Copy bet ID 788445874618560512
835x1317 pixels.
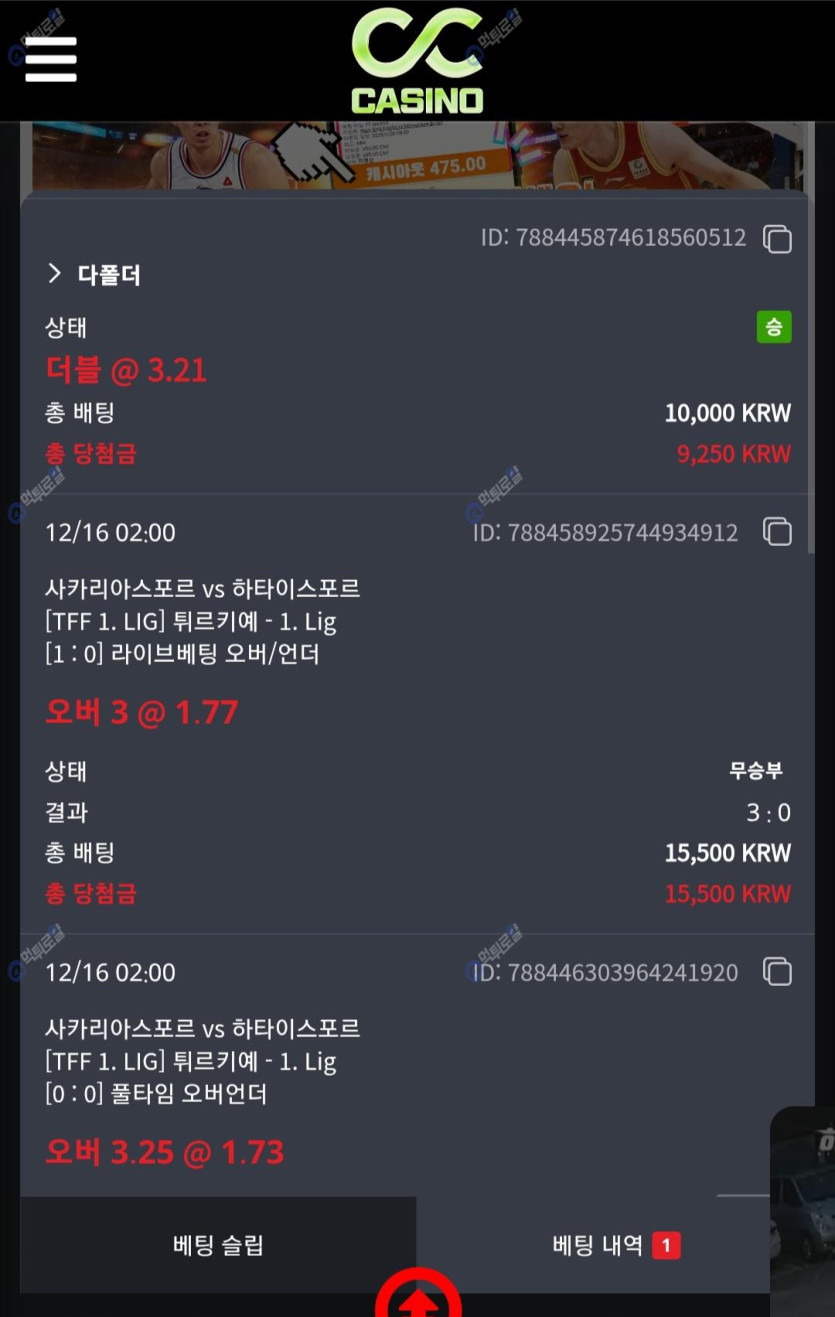click(777, 238)
